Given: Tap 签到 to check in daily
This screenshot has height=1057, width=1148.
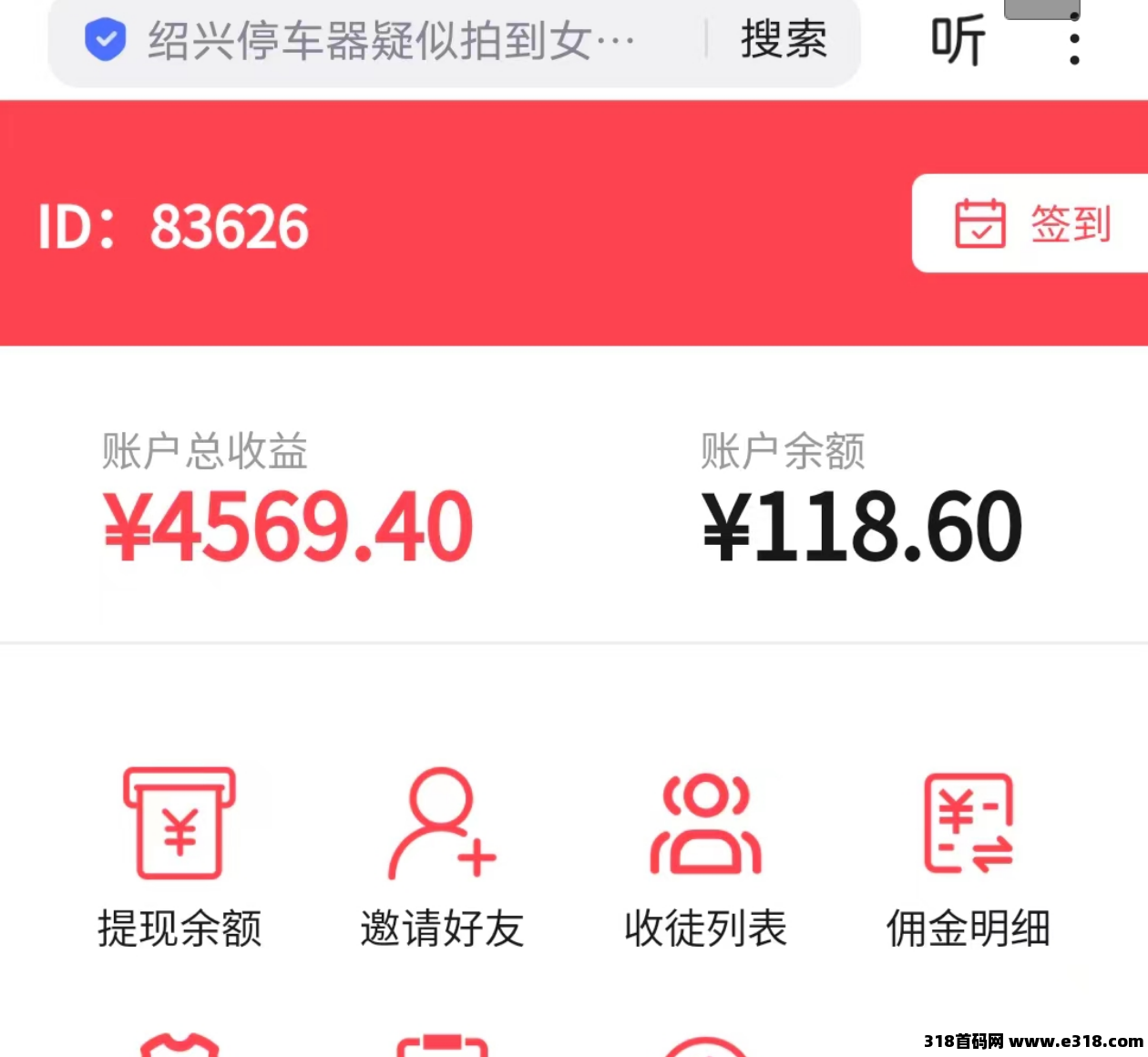Looking at the screenshot, I should [1032, 223].
